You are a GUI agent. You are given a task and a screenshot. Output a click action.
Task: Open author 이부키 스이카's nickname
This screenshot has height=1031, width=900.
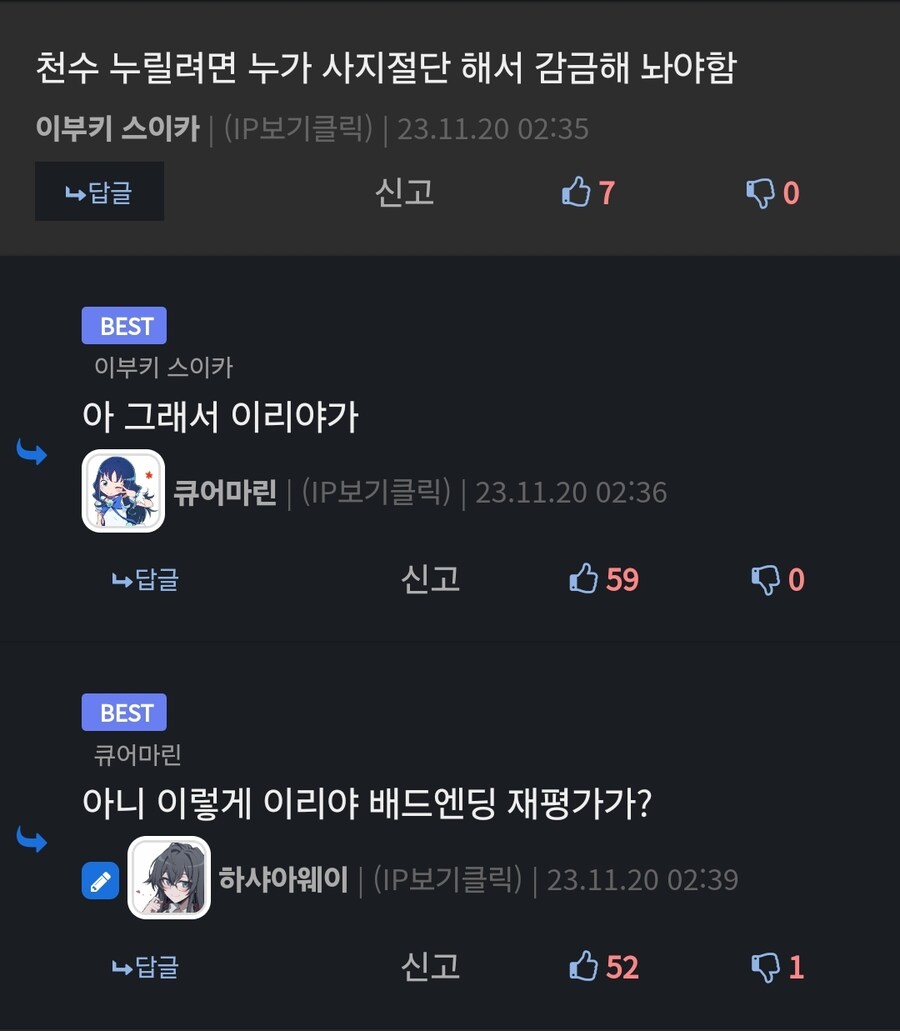click(118, 129)
